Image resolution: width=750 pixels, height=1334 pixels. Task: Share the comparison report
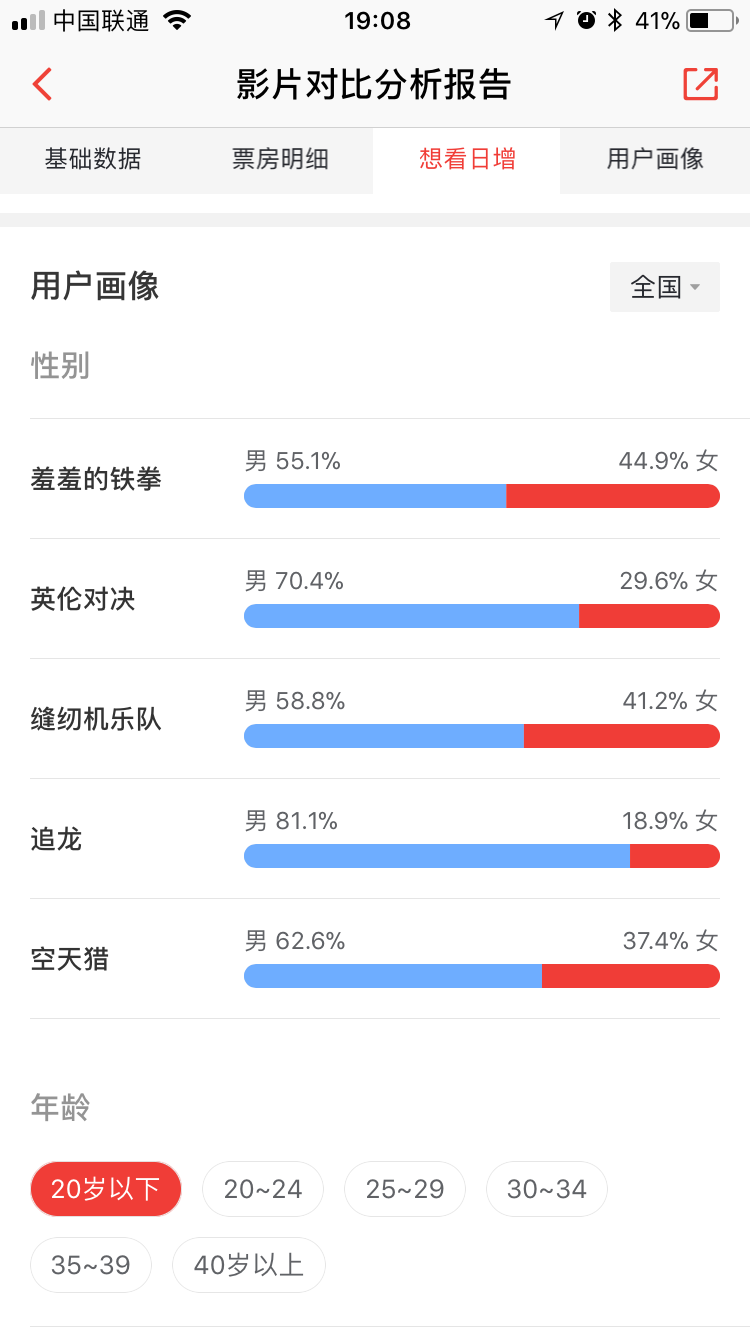(701, 84)
